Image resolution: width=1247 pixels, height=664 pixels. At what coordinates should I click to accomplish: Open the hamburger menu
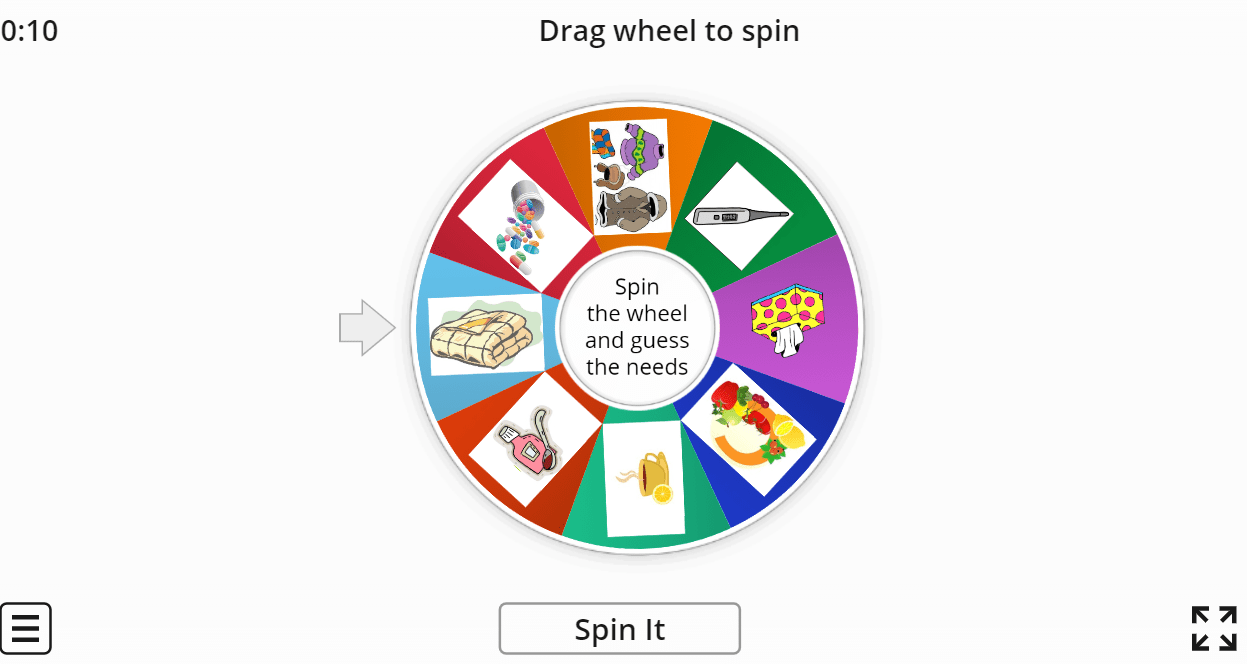click(x=26, y=629)
